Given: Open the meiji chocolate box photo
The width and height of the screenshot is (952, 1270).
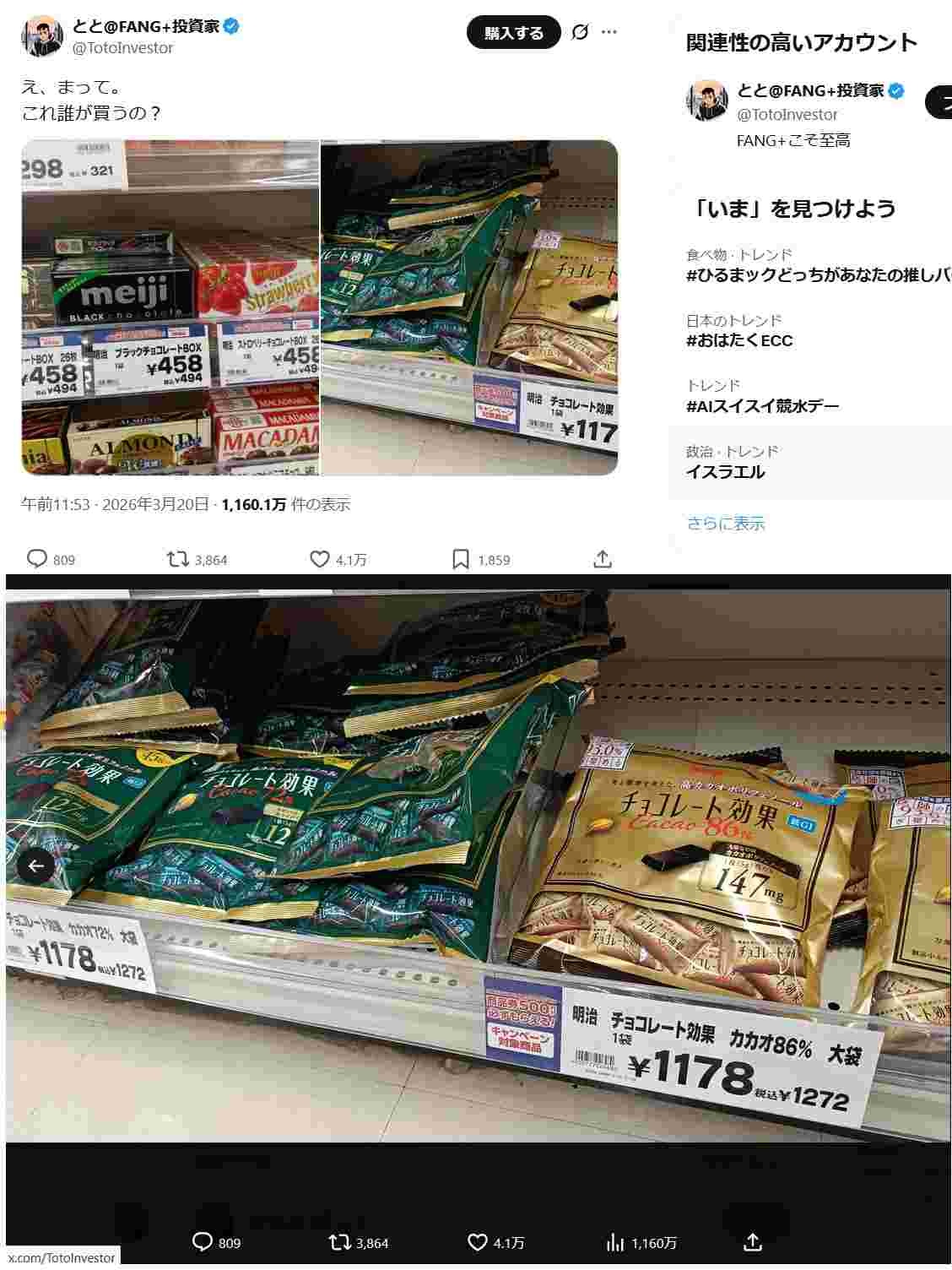Looking at the screenshot, I should (170, 307).
